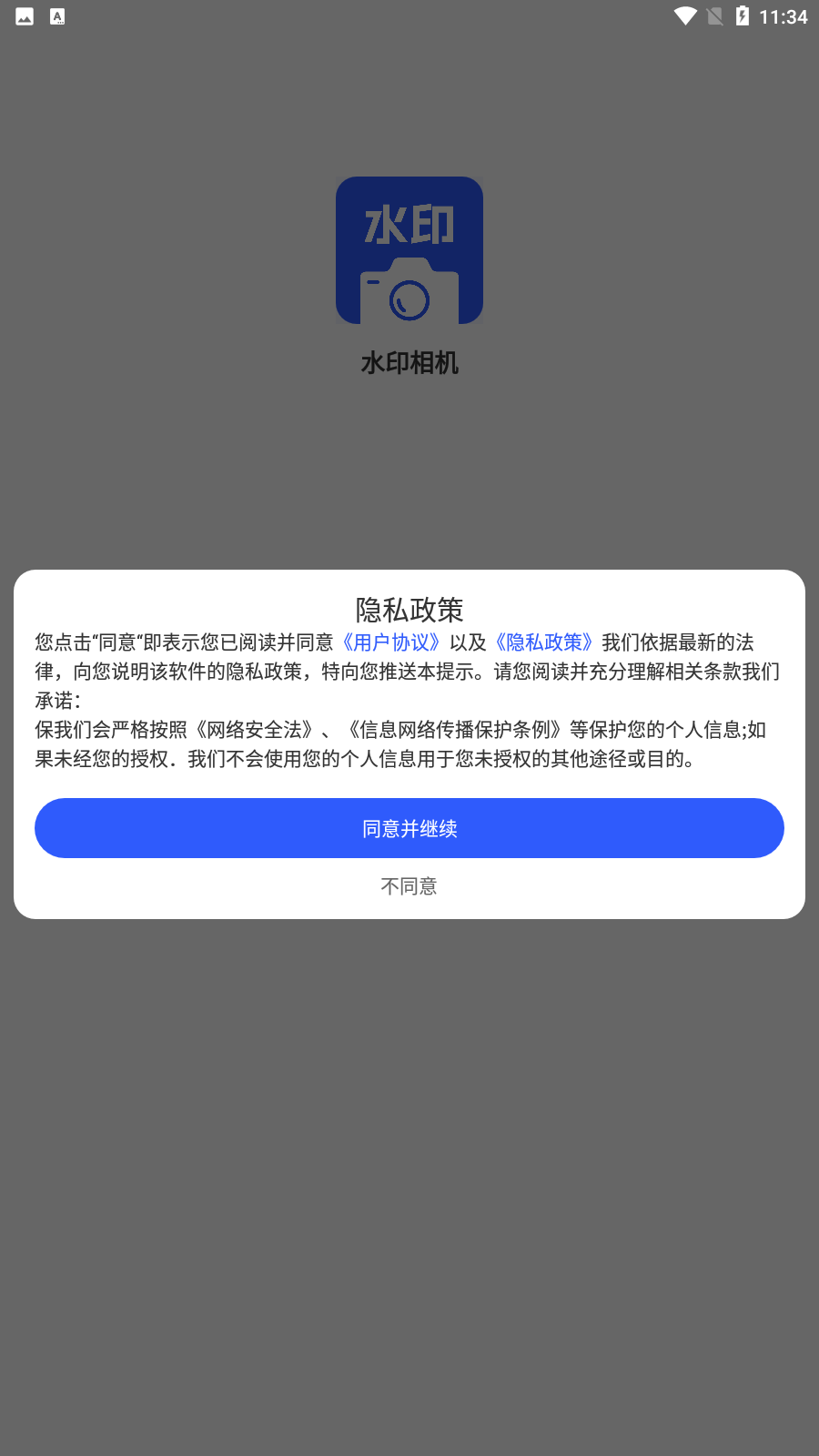Tap the 同意并继续 button
Screen dimensions: 819x1456
(x=409, y=828)
